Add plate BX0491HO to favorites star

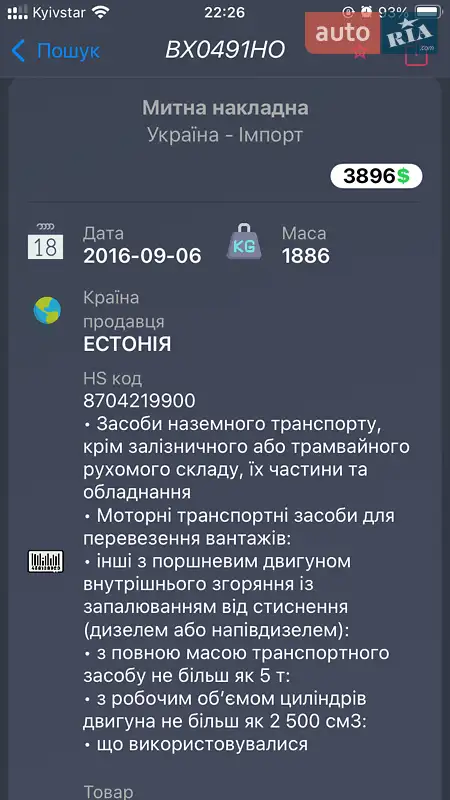click(360, 51)
